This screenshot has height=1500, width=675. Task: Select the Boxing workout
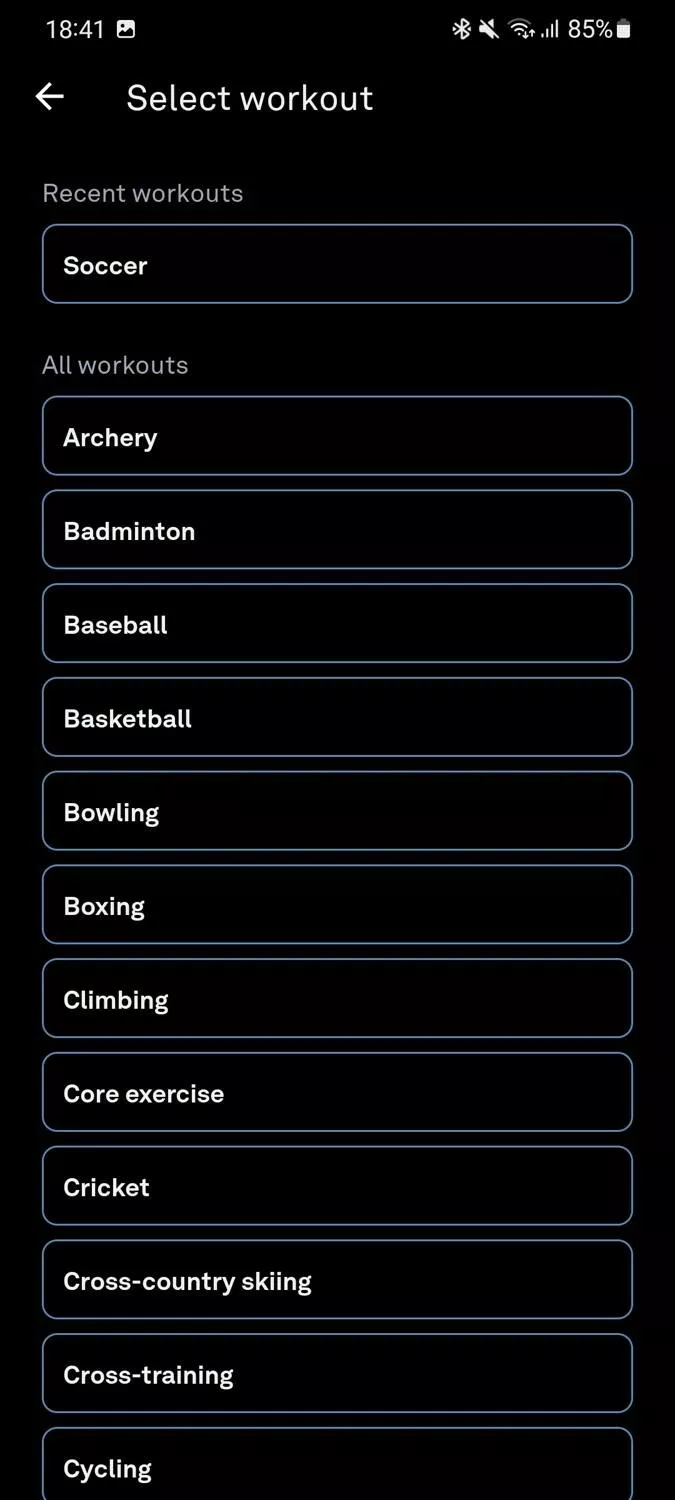[x=337, y=905]
